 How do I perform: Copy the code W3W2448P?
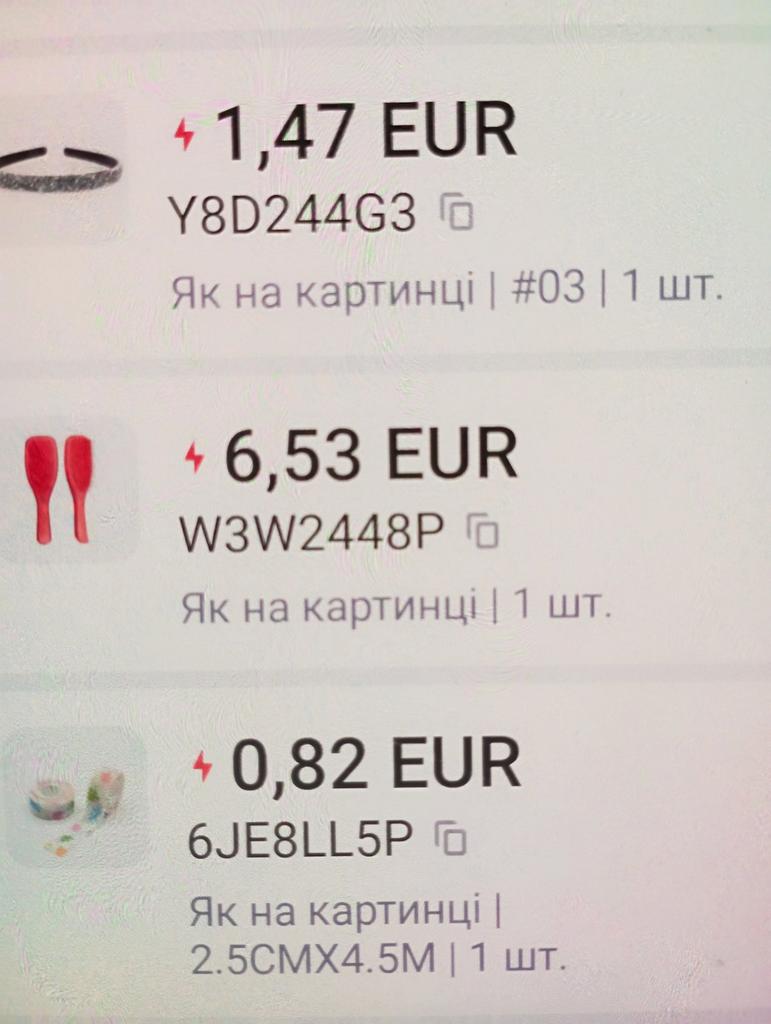tap(484, 534)
